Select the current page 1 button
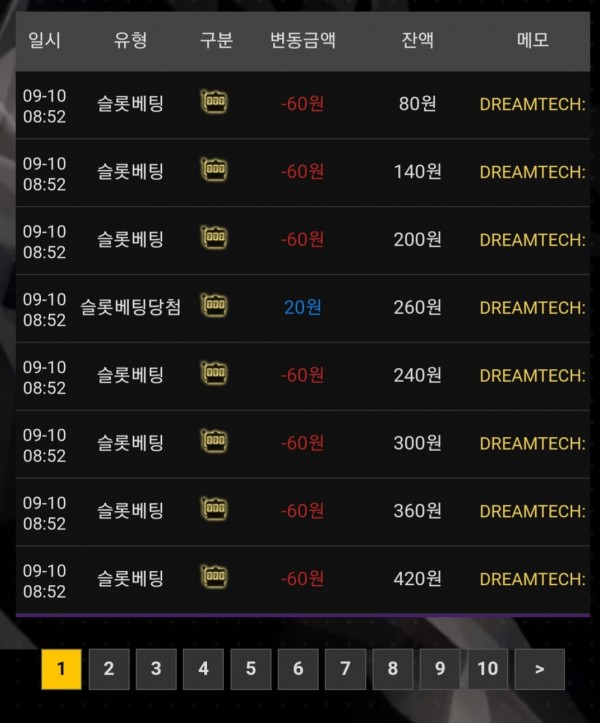 [61, 669]
